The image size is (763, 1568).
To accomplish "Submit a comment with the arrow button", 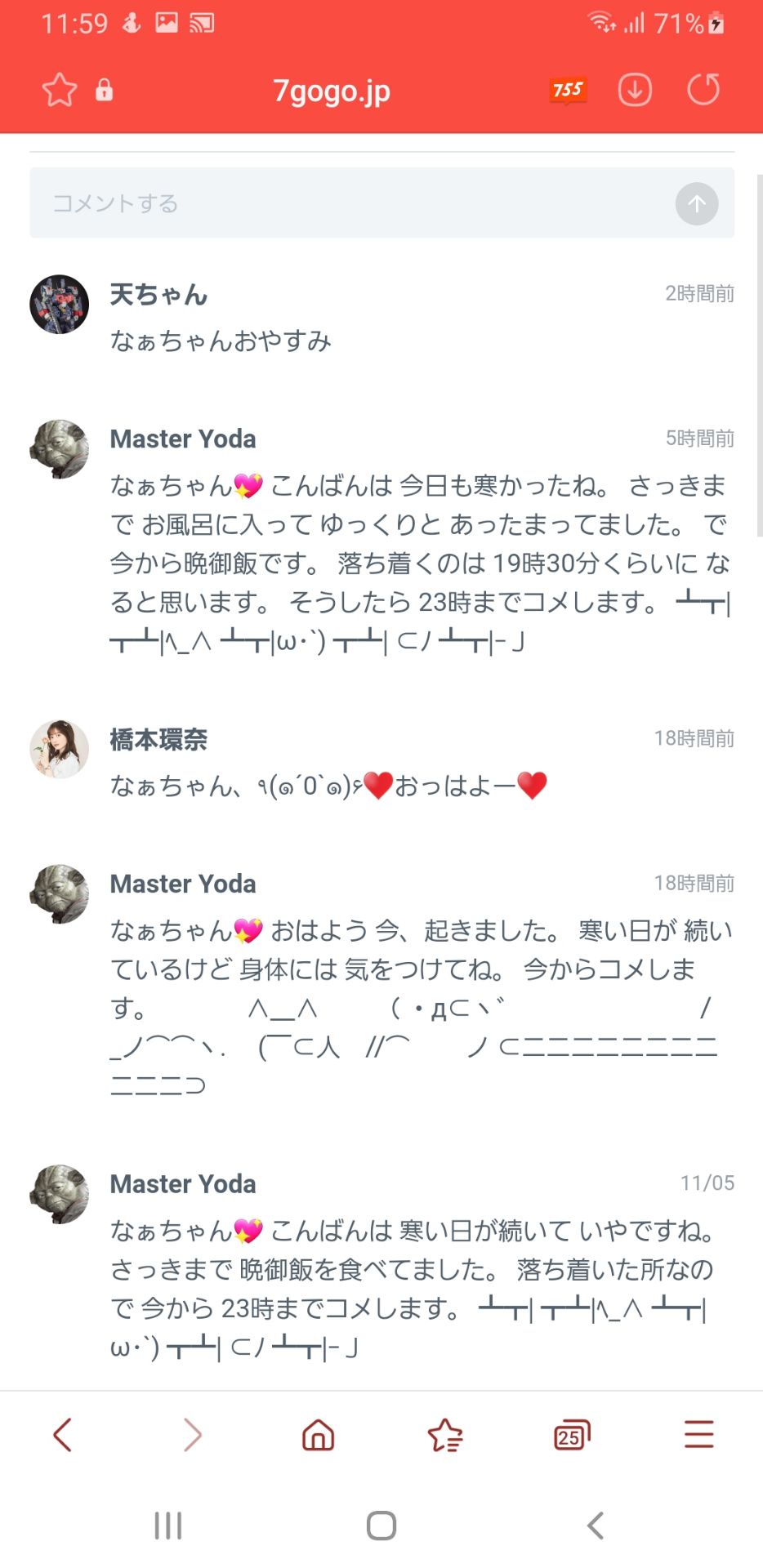I will [x=696, y=203].
